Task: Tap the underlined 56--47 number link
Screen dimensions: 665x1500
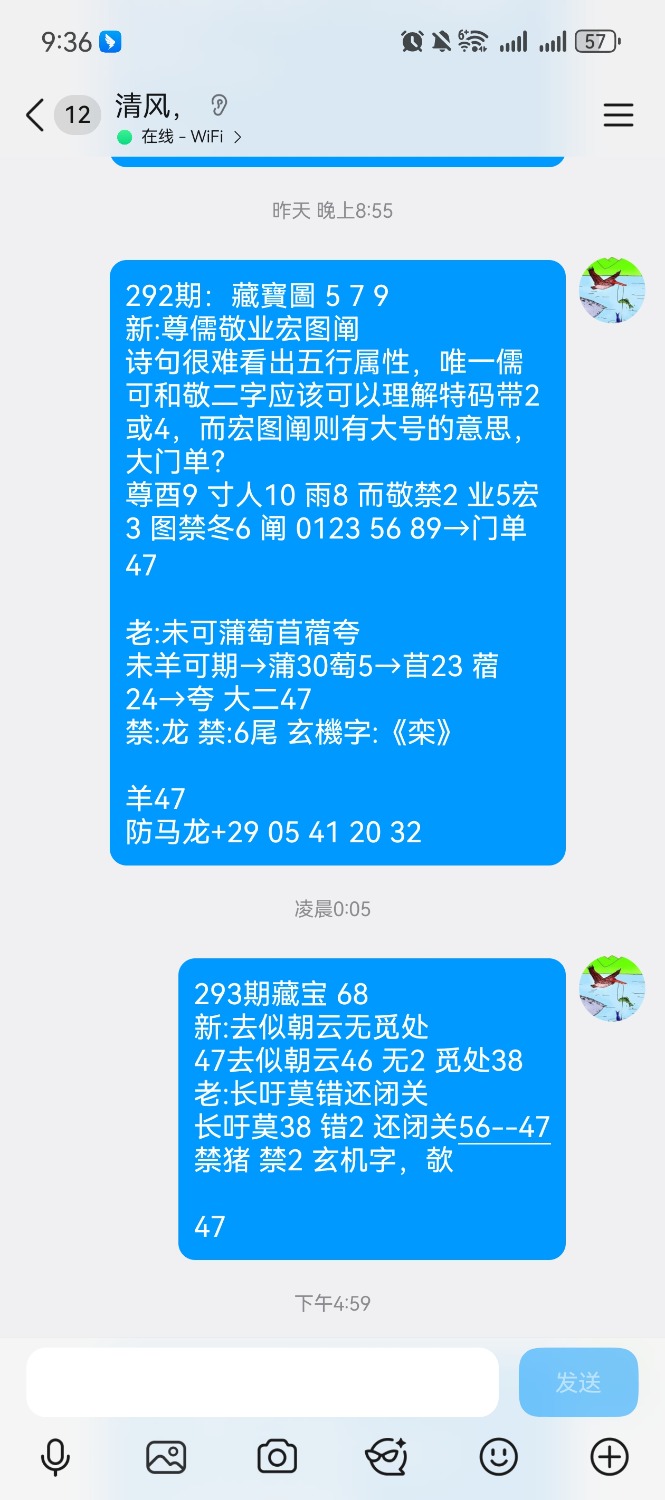Action: (504, 1127)
